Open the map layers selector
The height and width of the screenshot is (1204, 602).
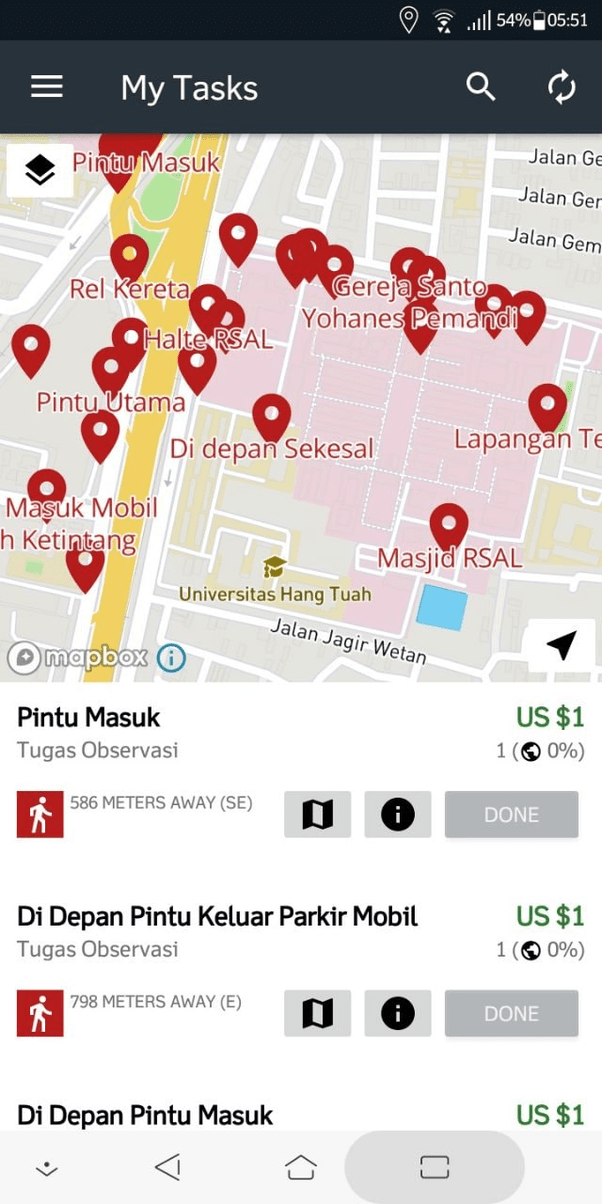click(x=40, y=171)
